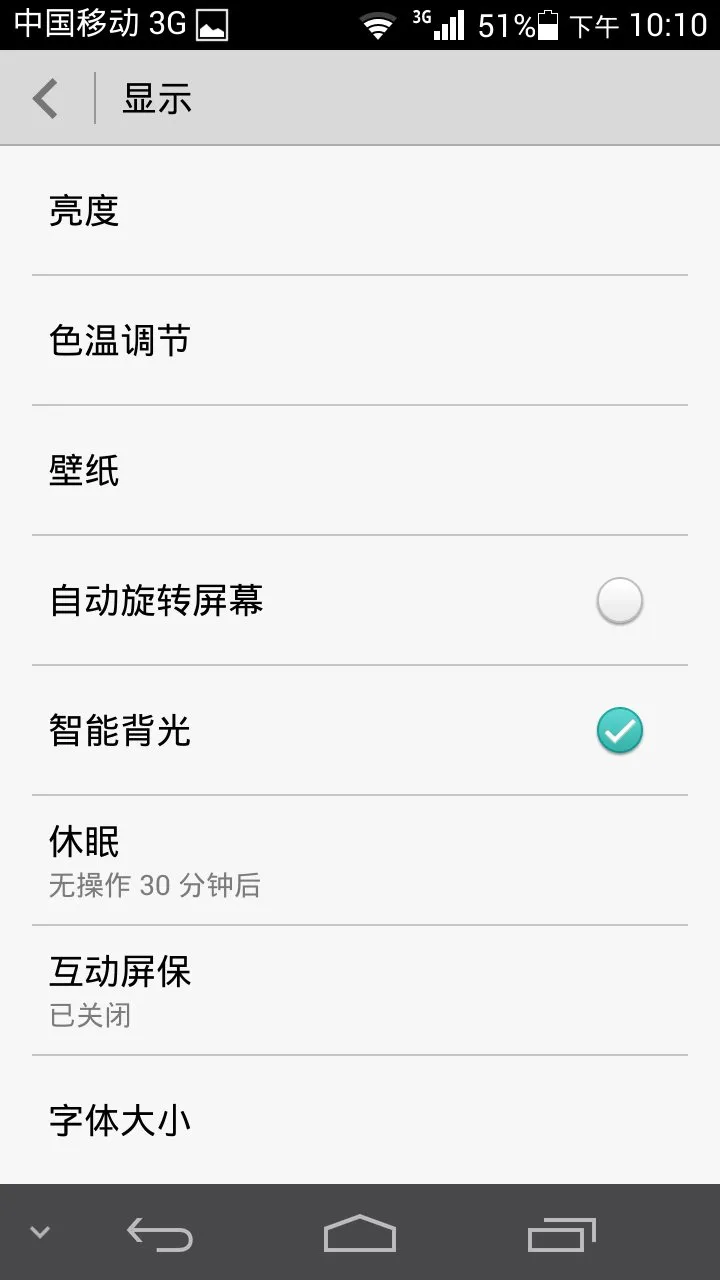The width and height of the screenshot is (720, 1280).
Task: Disable the 智能背光 smart backlight checkbox
Action: 620,731
